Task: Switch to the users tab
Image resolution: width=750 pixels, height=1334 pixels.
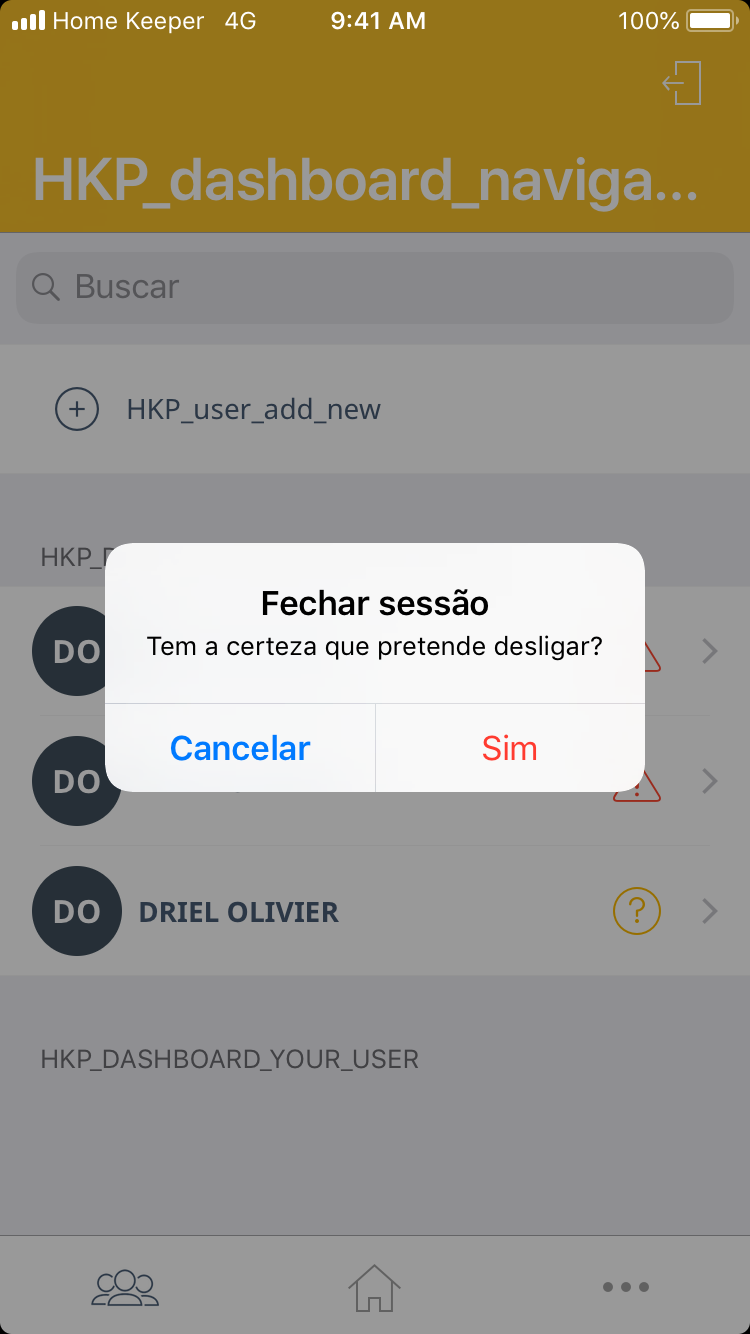Action: pos(125,1286)
